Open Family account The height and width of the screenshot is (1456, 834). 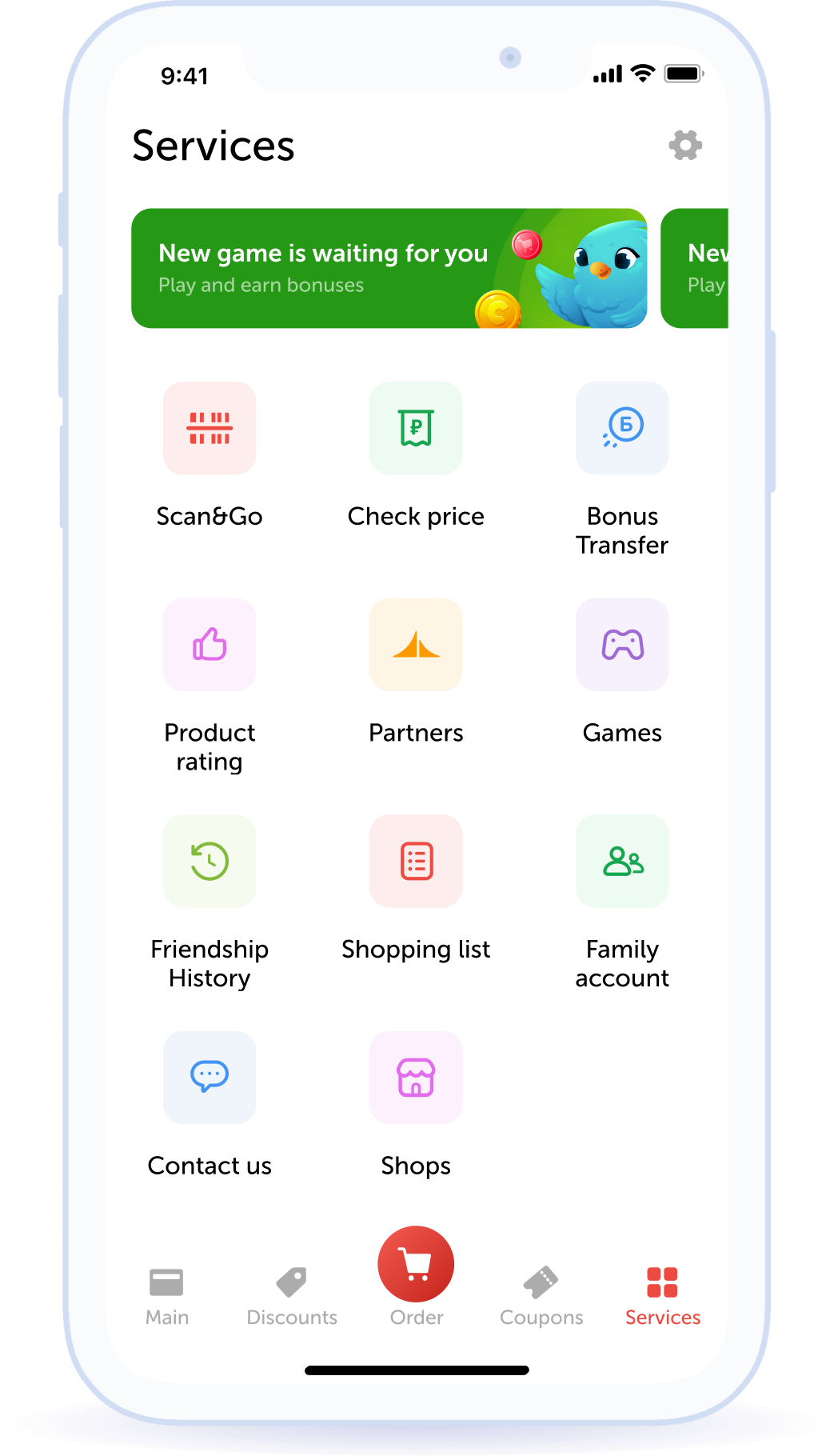pos(622,862)
